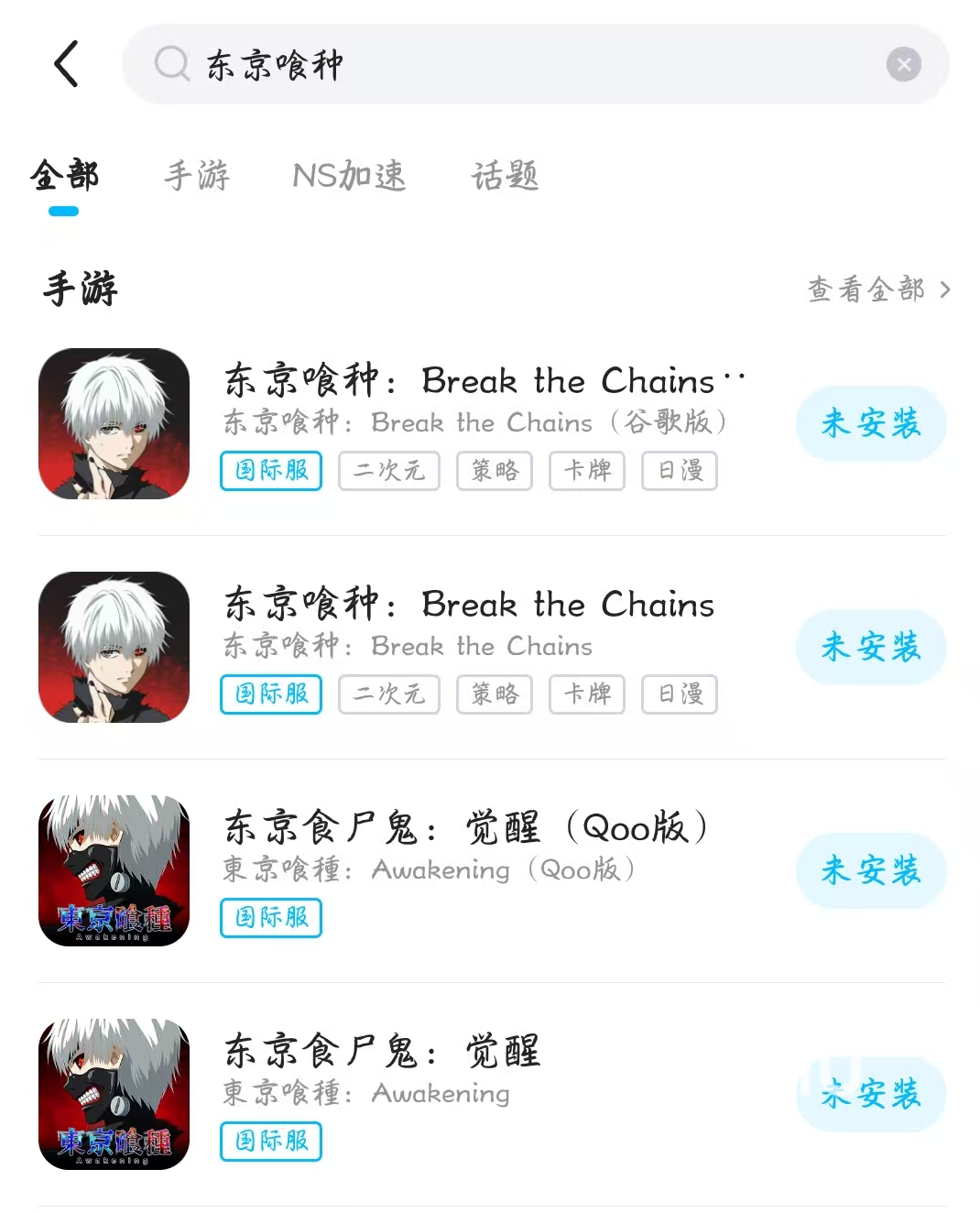Tap 未安装 for non-Google Break the Chains
The width and height of the screenshot is (980, 1213).
click(870, 647)
